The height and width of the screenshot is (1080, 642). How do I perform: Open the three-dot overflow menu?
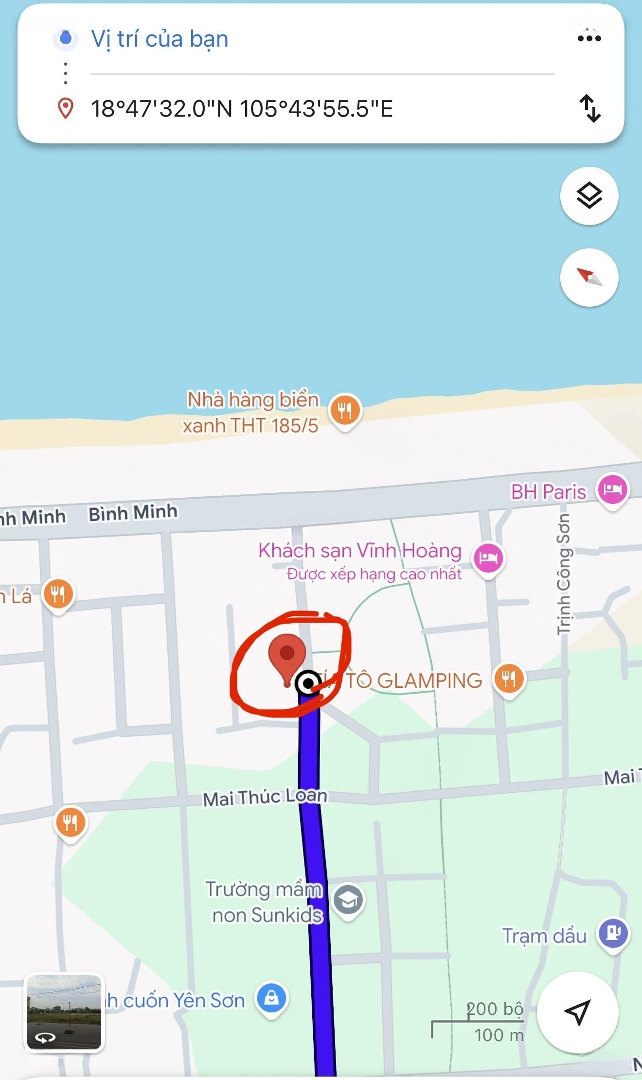[589, 39]
